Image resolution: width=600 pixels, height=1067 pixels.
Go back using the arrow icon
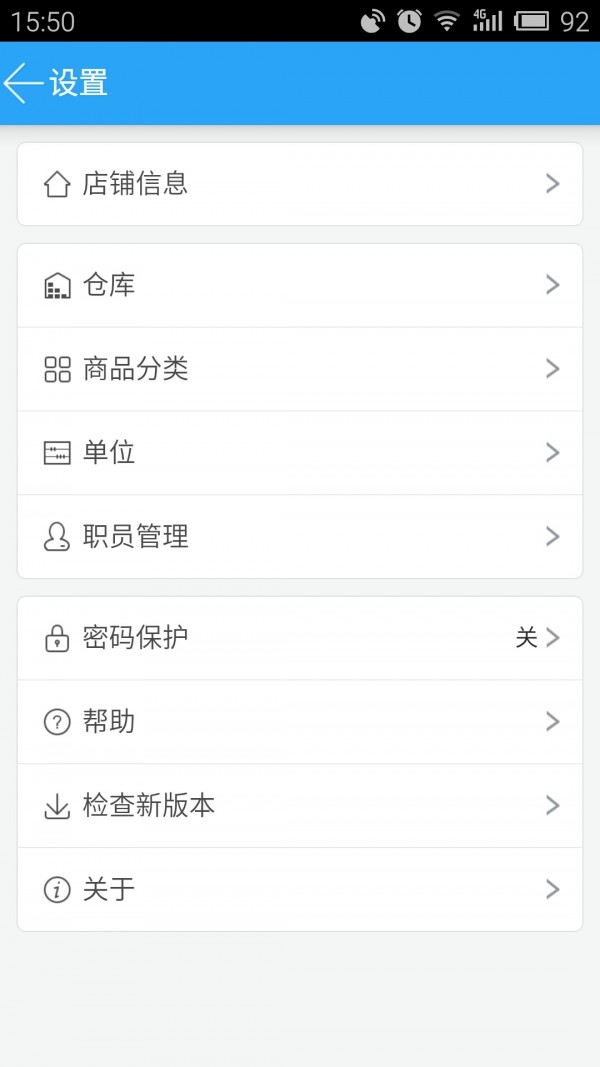24,83
